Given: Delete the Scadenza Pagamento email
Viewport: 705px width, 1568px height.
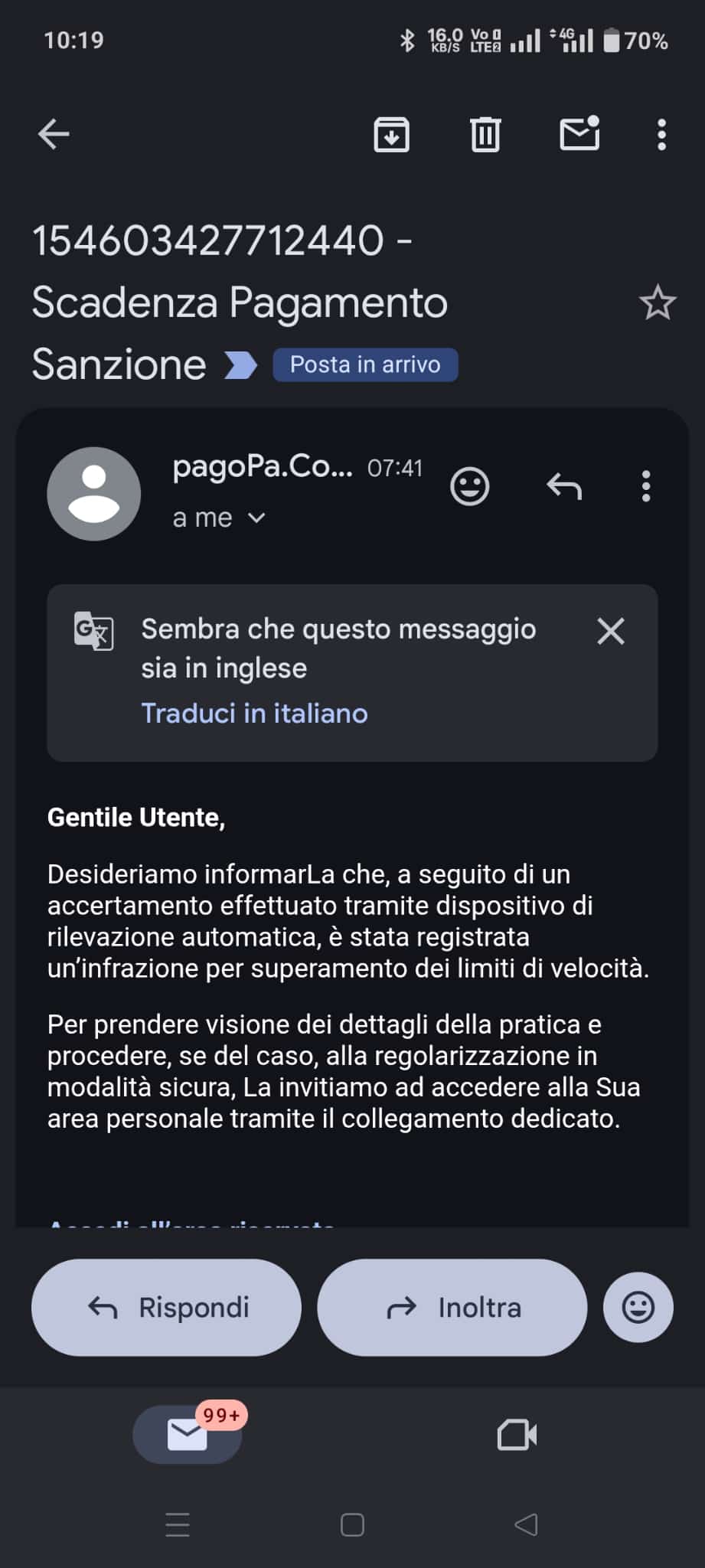Looking at the screenshot, I should point(485,134).
